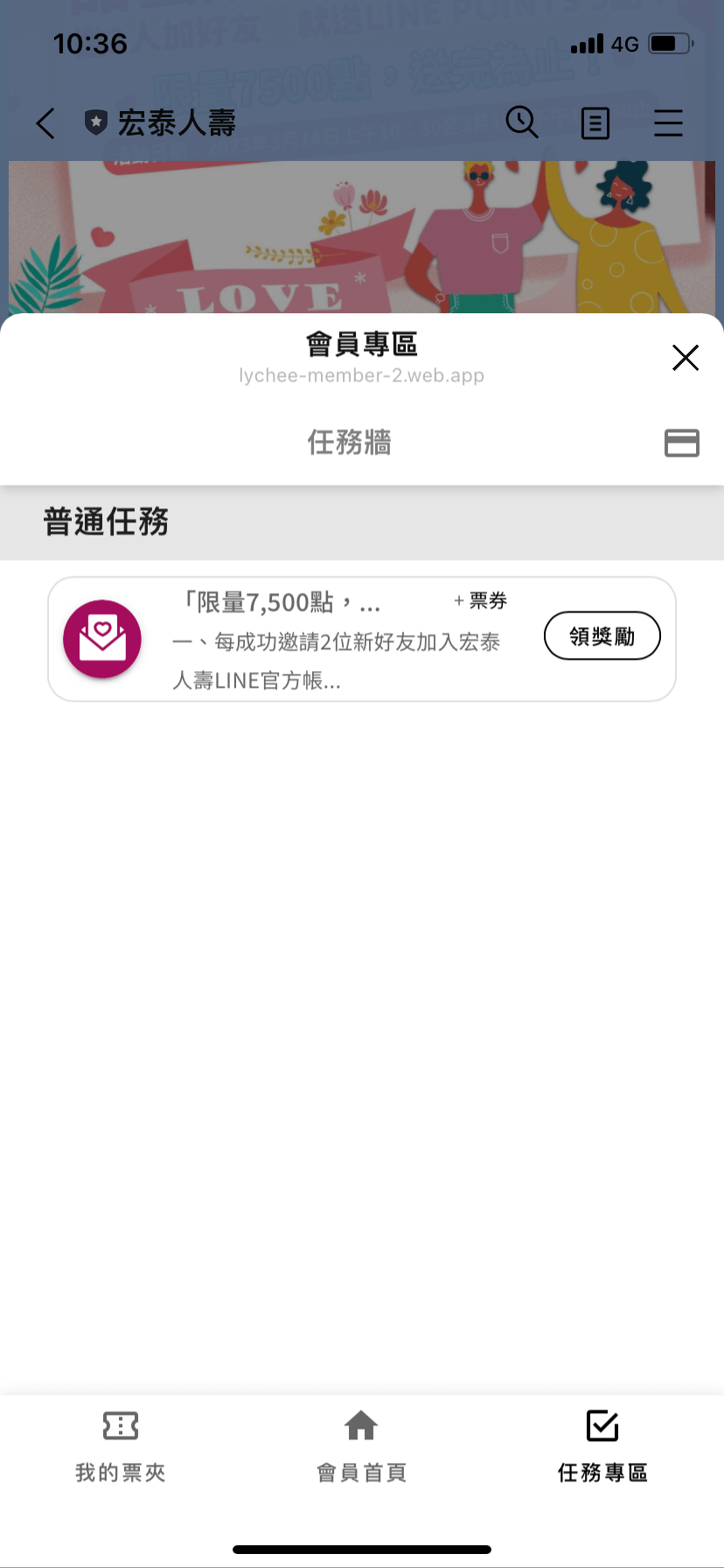Open the hamburger menu for 宏泰人壽
The width and height of the screenshot is (724, 1568).
[668, 123]
